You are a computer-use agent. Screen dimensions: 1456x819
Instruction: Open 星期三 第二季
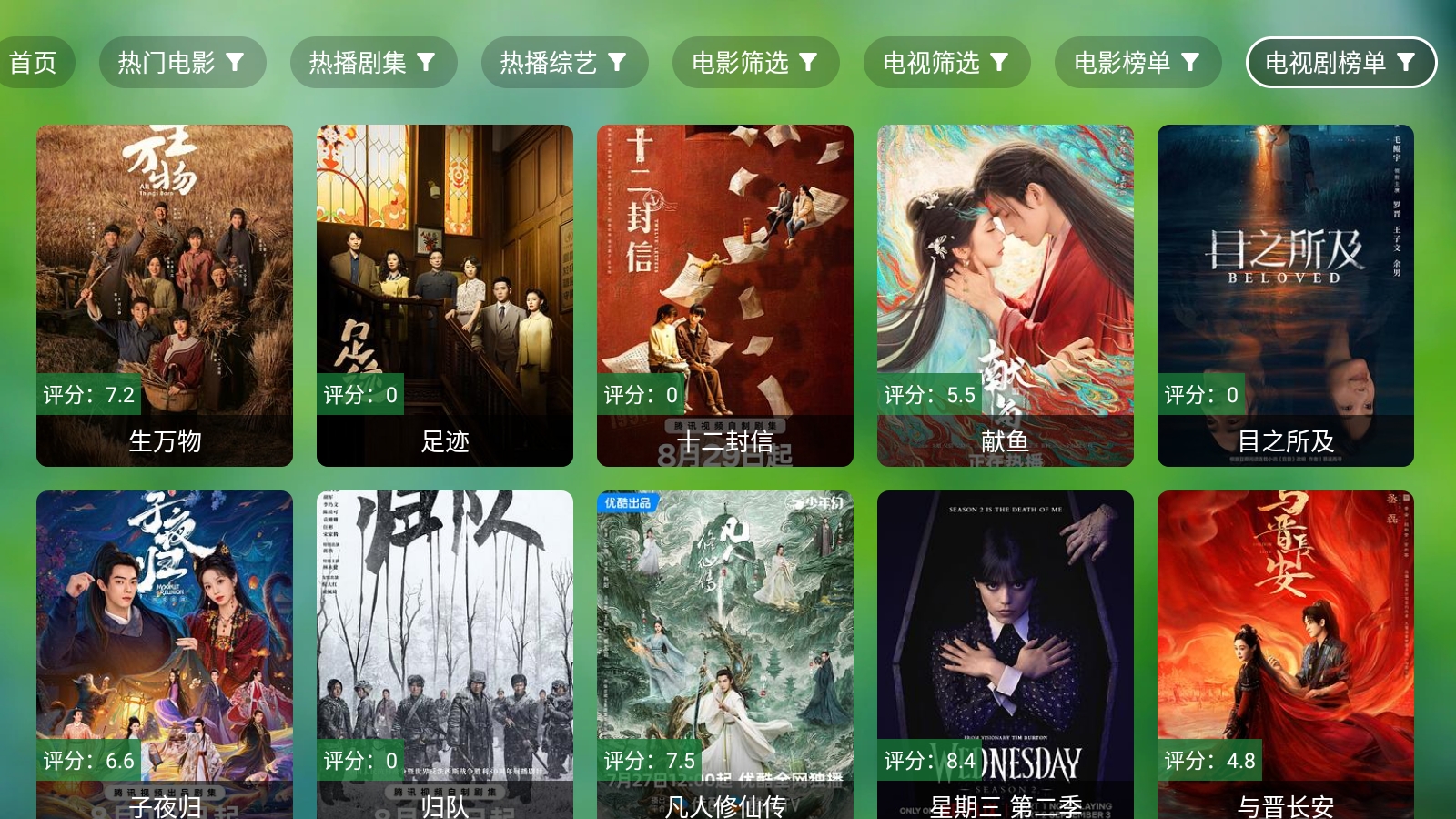click(x=1006, y=655)
